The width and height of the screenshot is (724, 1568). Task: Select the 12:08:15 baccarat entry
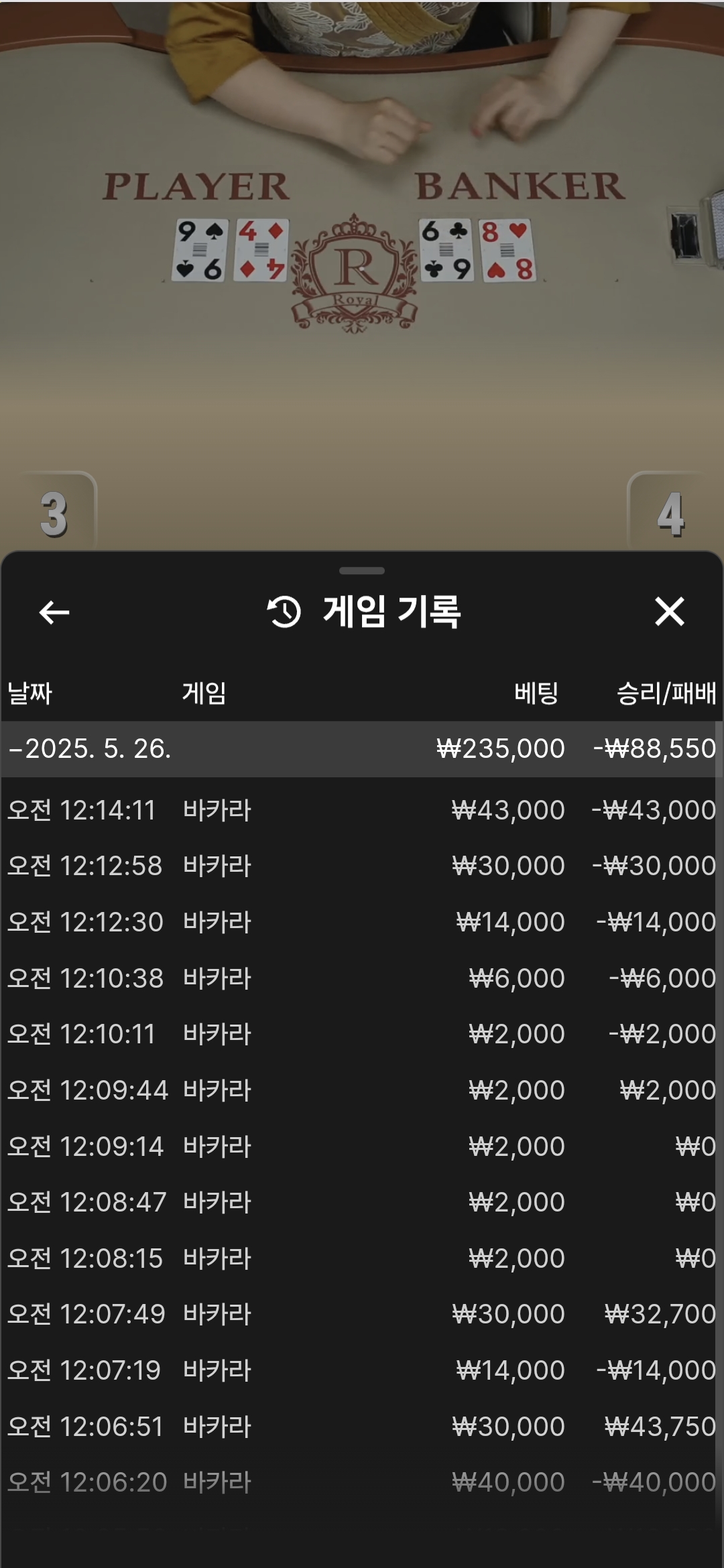click(362, 1258)
